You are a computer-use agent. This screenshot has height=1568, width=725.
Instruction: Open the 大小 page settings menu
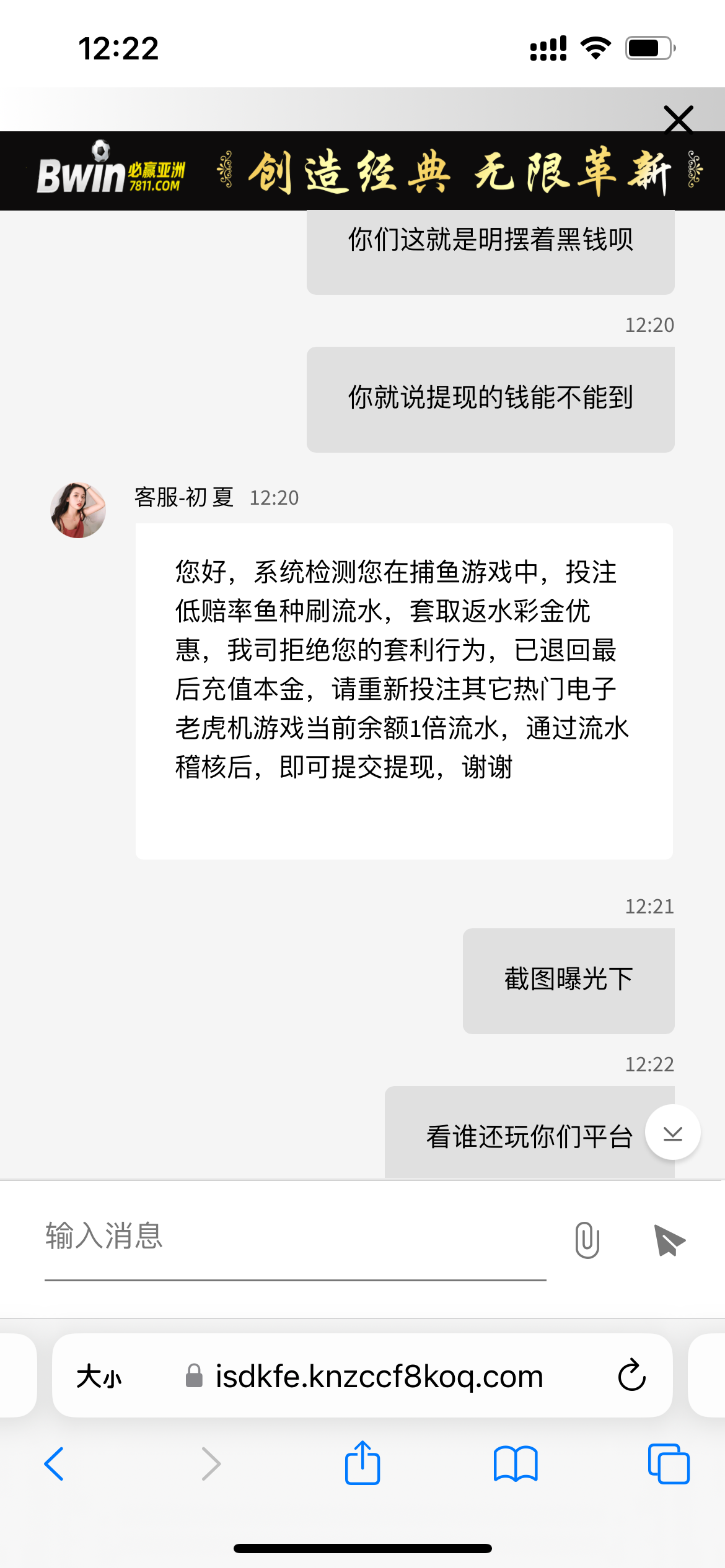tap(98, 1376)
